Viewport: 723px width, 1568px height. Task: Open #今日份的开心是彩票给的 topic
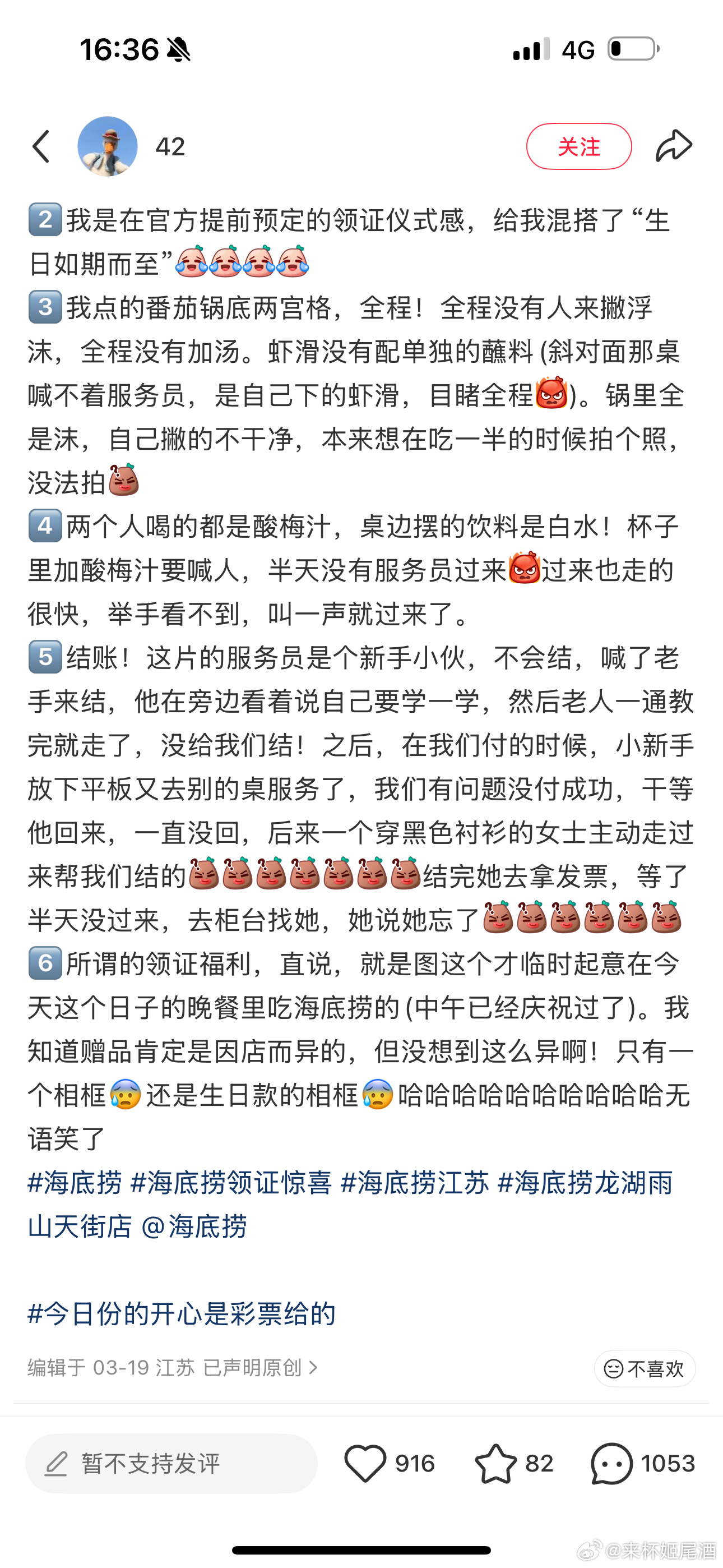(x=182, y=1313)
